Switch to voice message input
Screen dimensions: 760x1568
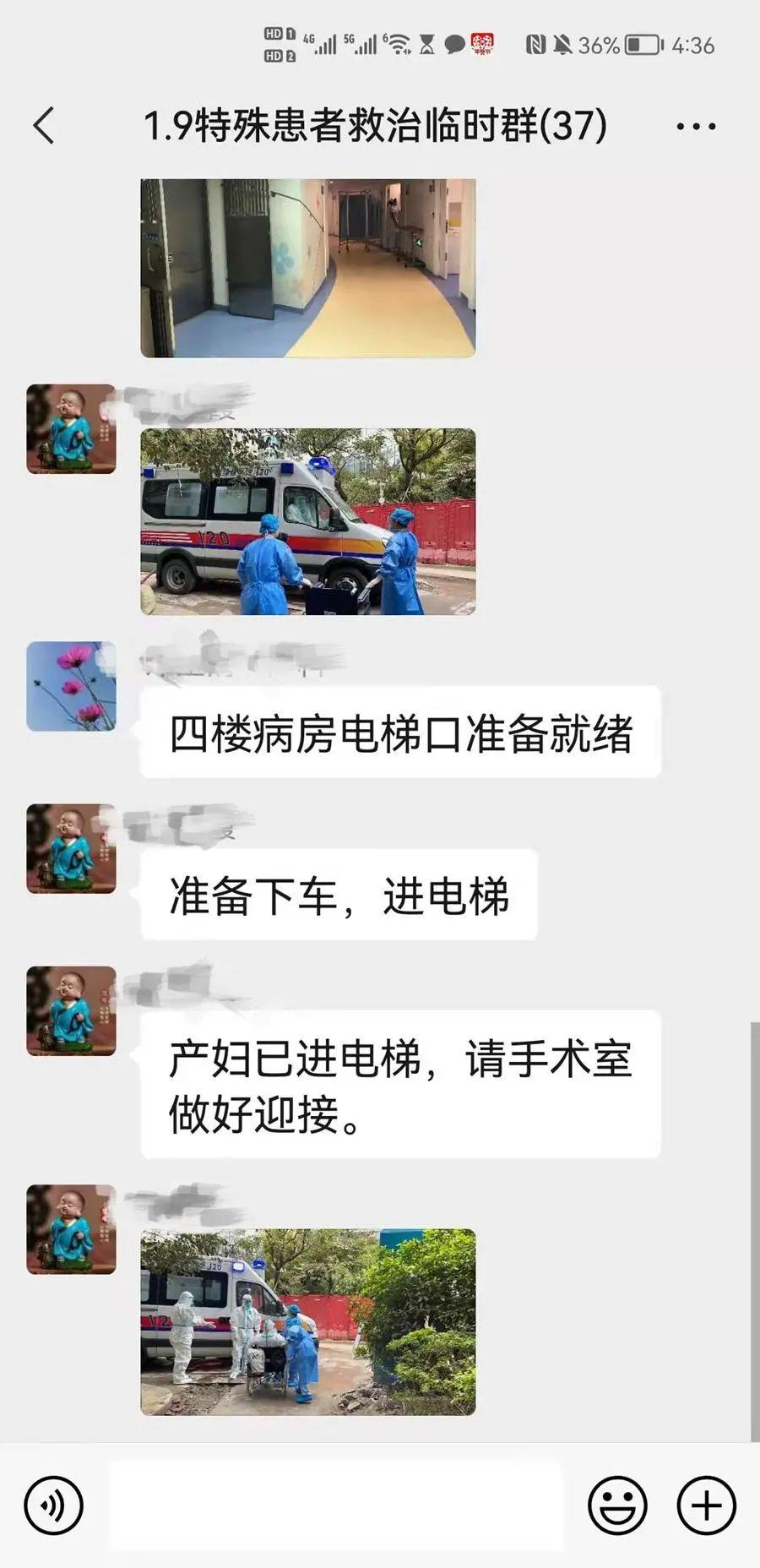(x=54, y=1505)
